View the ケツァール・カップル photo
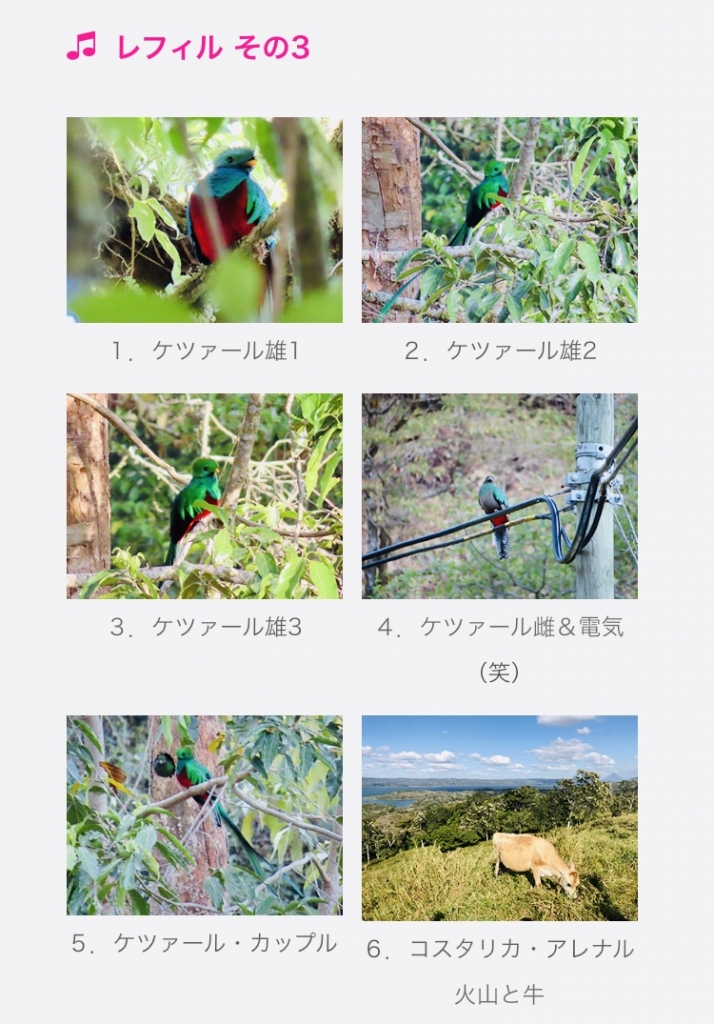The width and height of the screenshot is (714, 1024). point(204,816)
